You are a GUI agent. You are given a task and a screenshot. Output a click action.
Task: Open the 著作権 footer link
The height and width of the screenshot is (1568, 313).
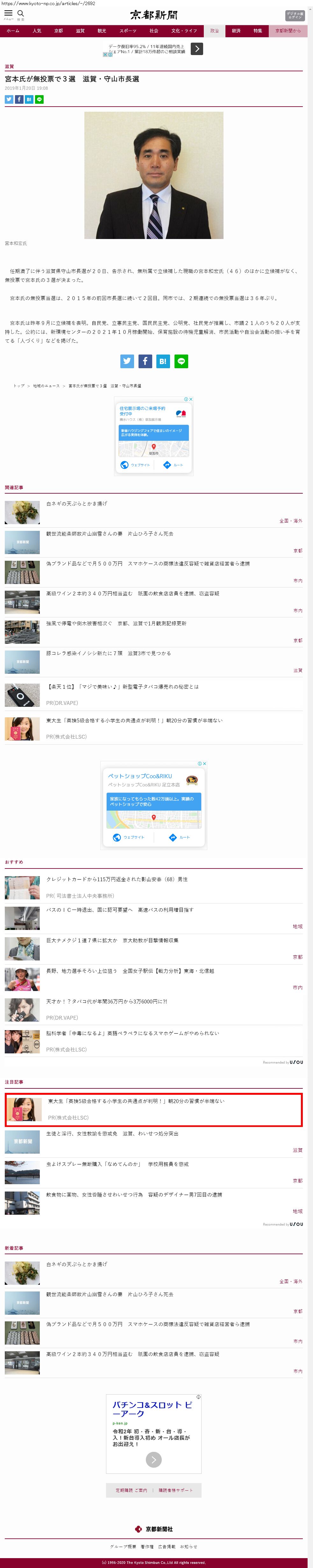[147, 1546]
